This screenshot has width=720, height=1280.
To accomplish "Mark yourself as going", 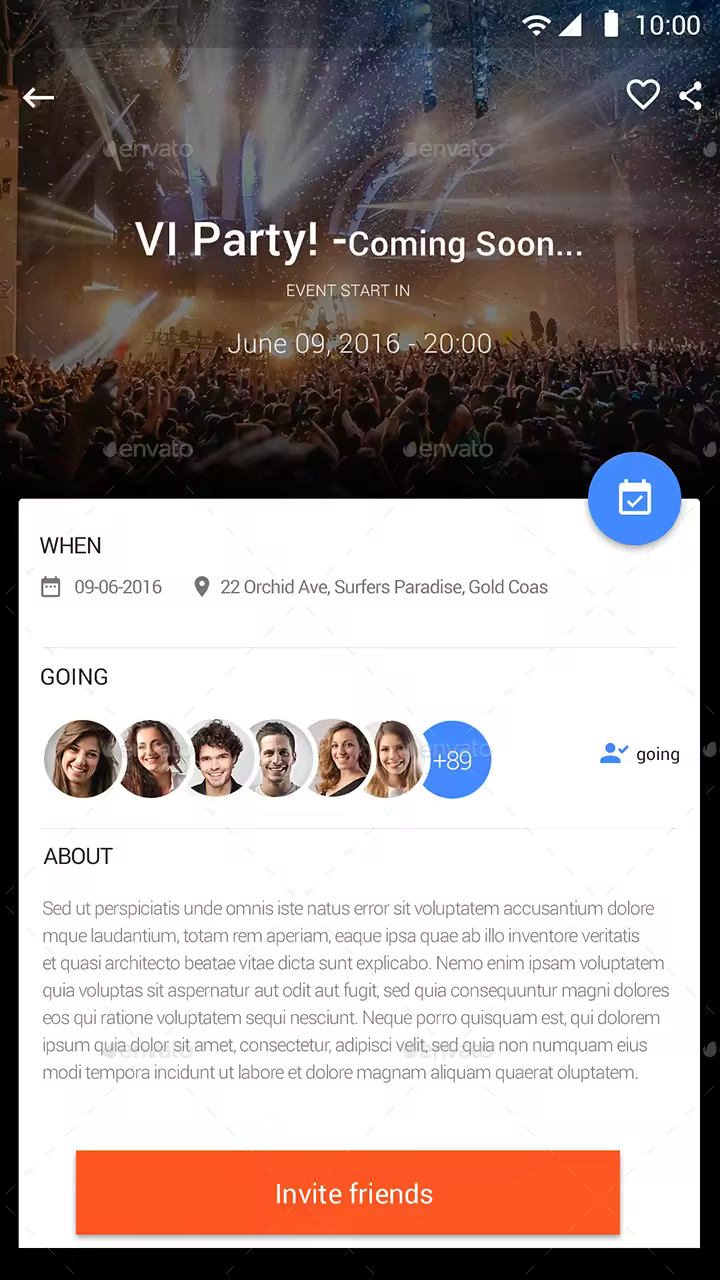I will (640, 754).
